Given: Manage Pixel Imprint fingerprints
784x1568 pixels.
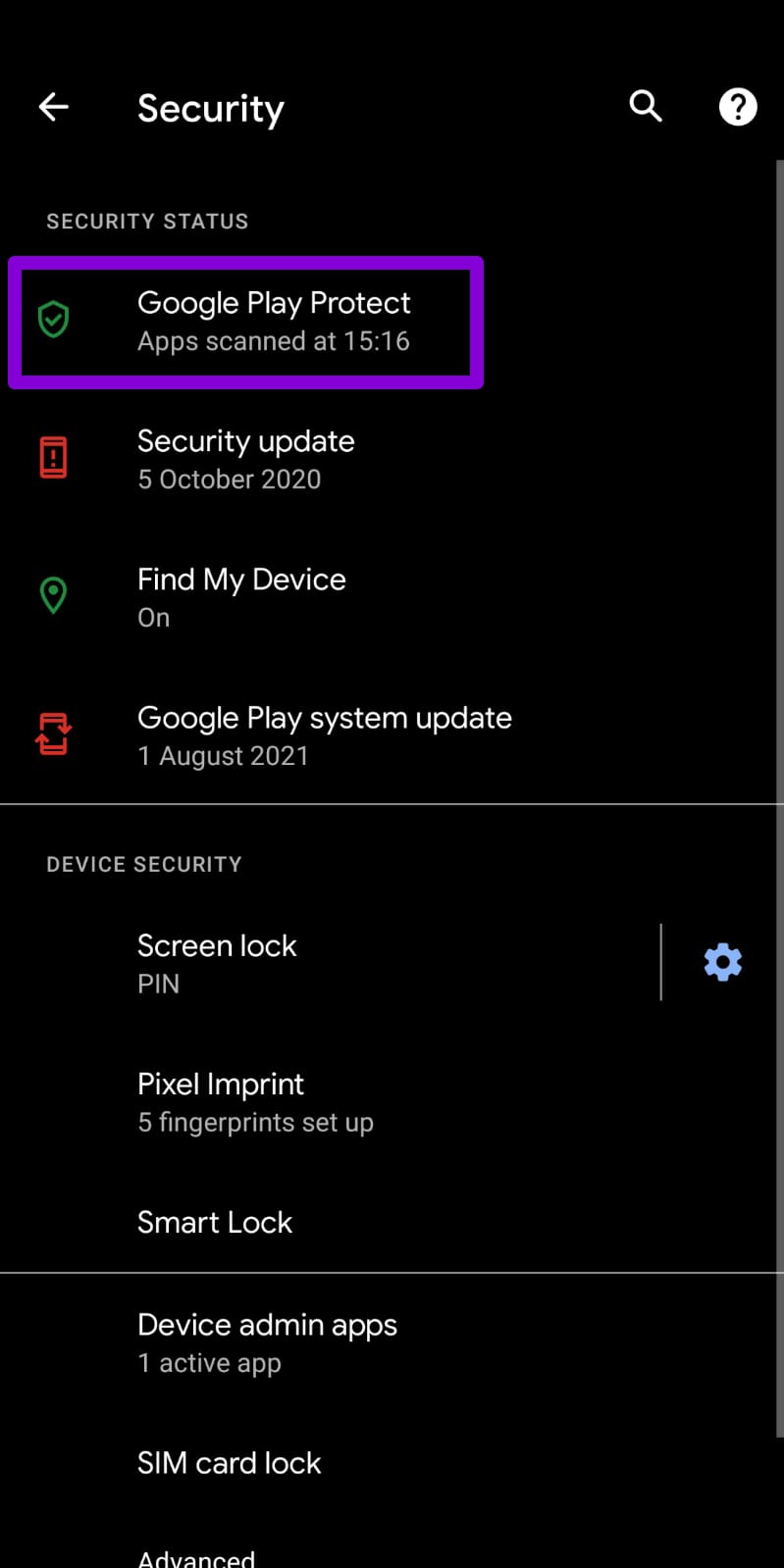Looking at the screenshot, I should click(x=255, y=1102).
